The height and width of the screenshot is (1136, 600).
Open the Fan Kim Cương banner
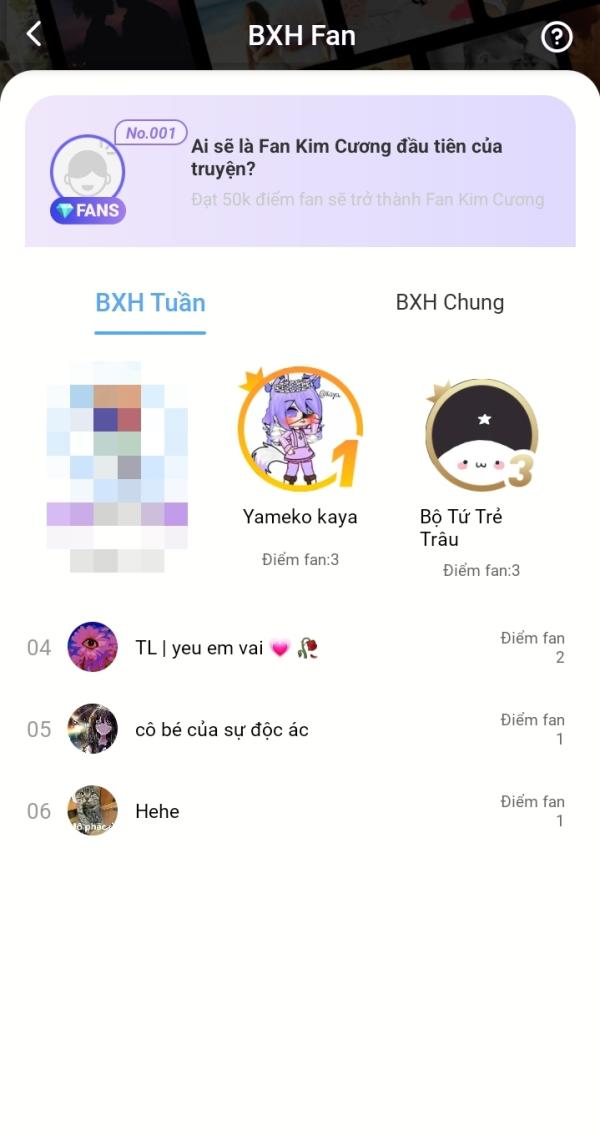[300, 171]
